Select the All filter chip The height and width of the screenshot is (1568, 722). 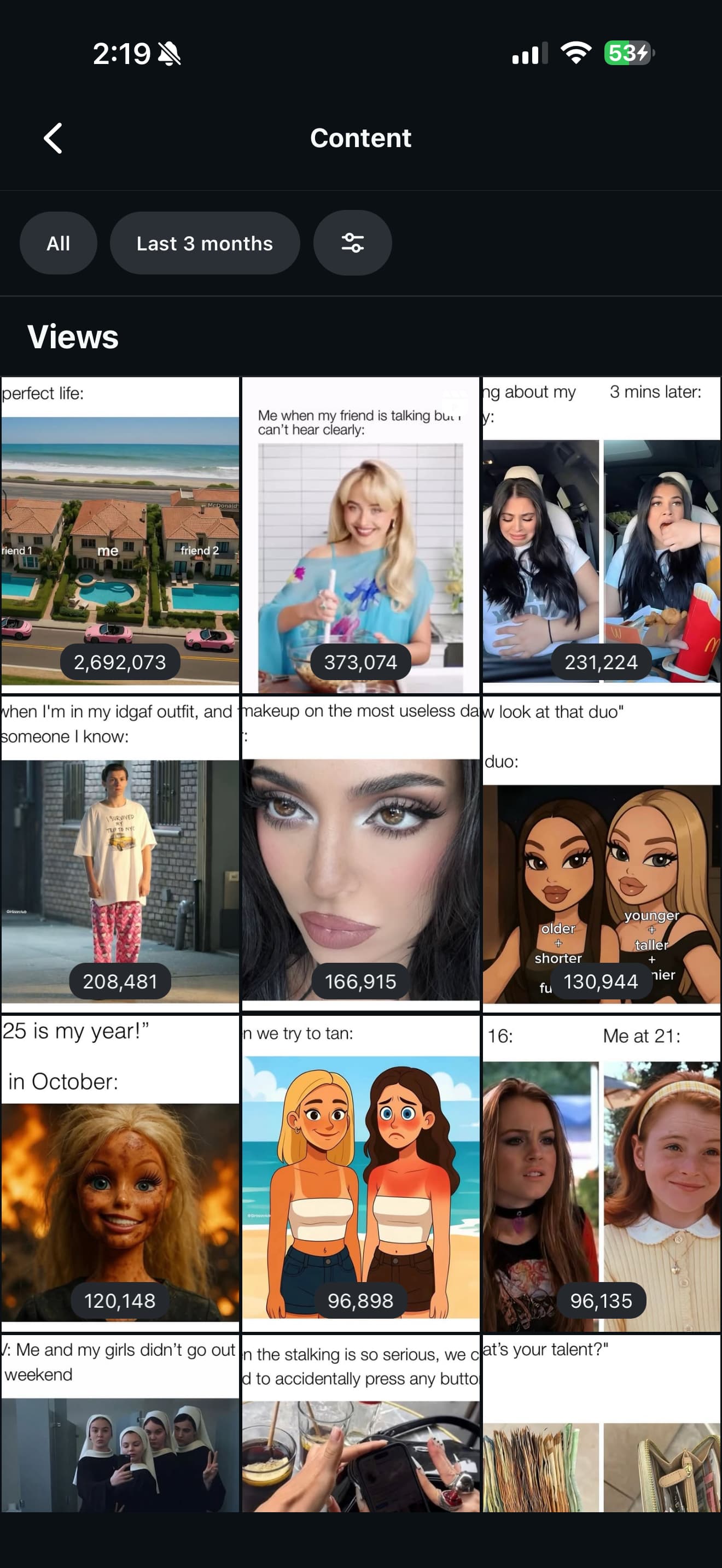click(59, 243)
